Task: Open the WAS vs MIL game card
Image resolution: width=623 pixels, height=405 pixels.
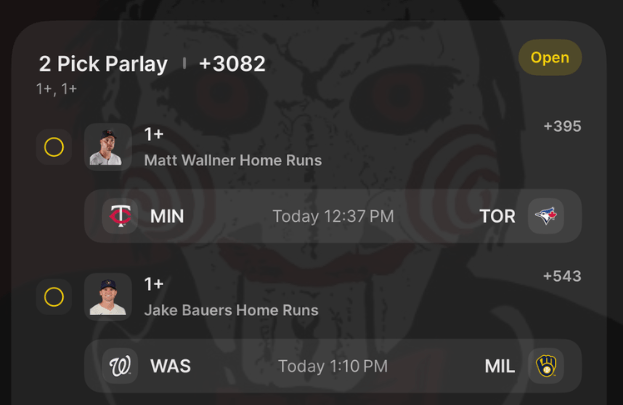Action: coord(332,366)
